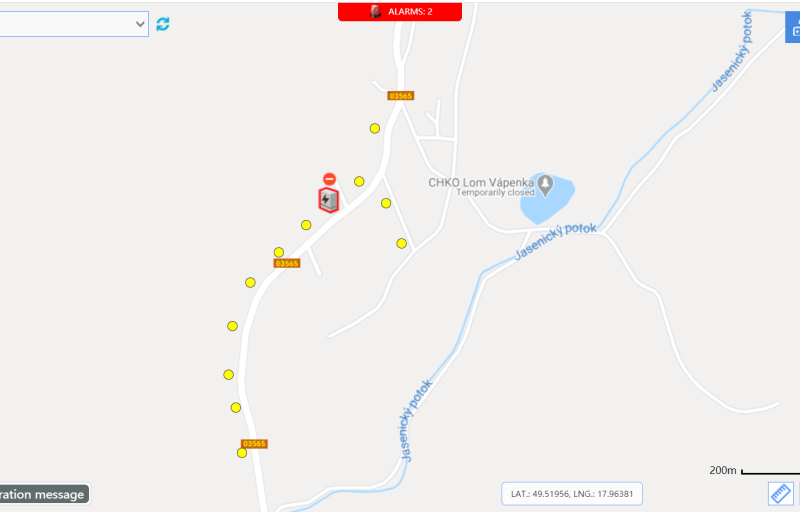Tap the red no-entry alarm badge
800x512 pixels.
(329, 178)
